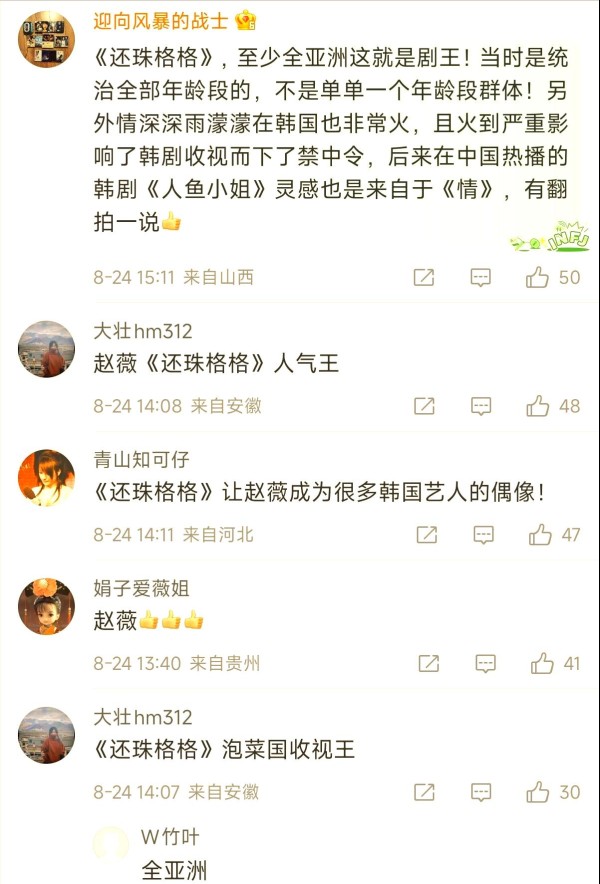This screenshot has height=884, width=600.
Task: Open 青山知可仔's profile avatar
Action: pos(46,478)
